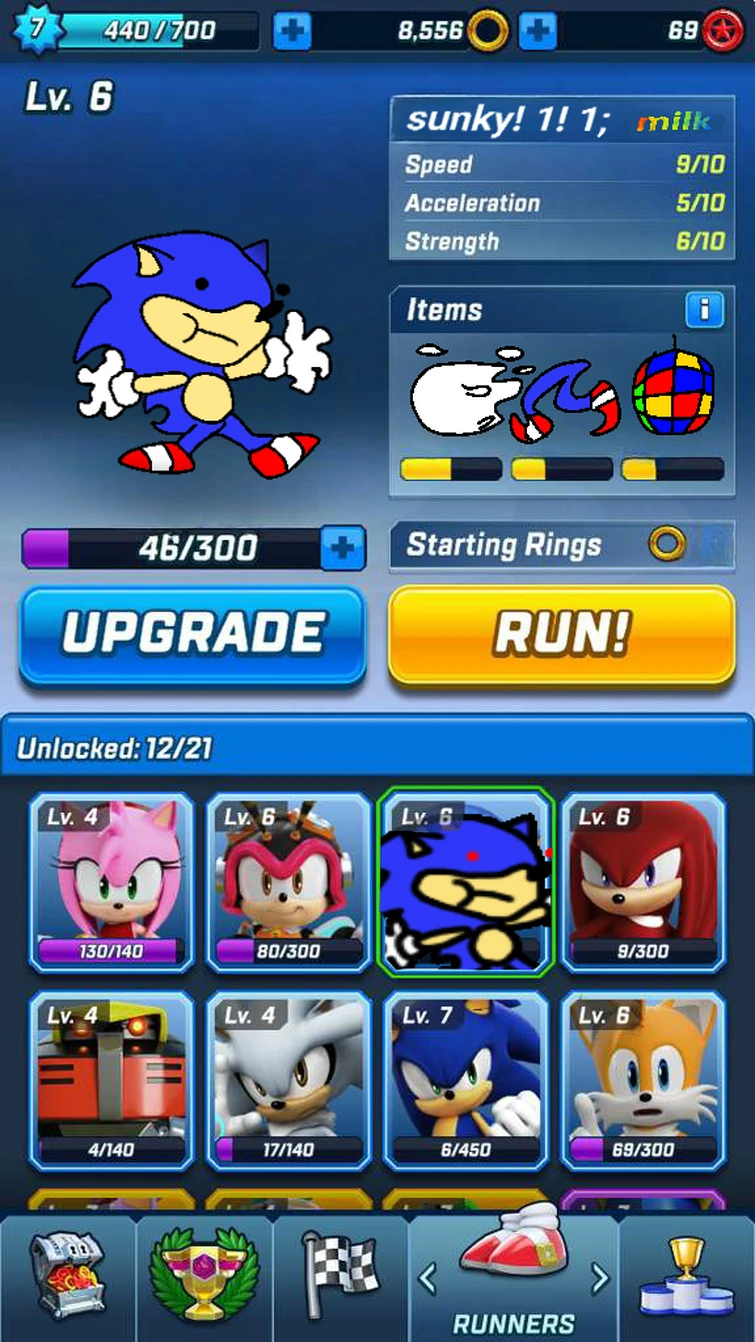Select the Tails runner with 69/300
The height and width of the screenshot is (1342, 755).
tap(642, 1080)
